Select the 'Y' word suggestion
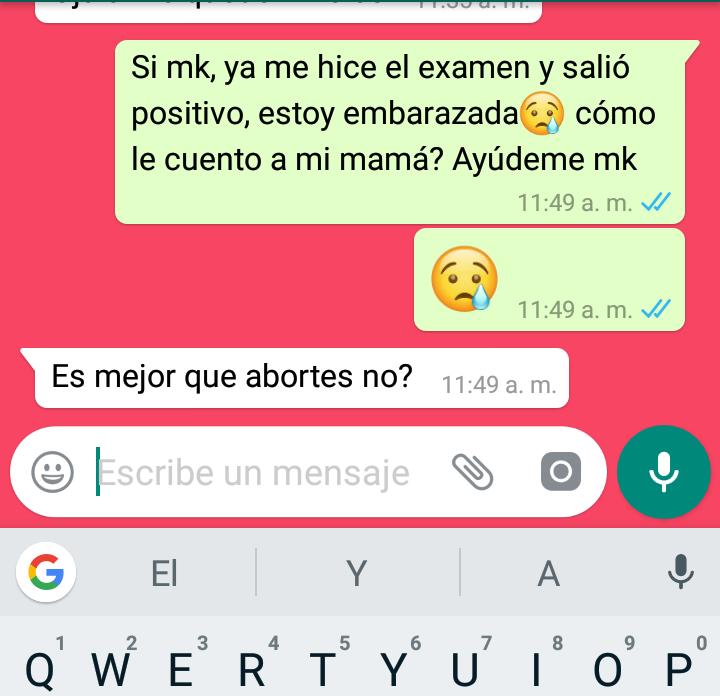This screenshot has height=696, width=720. (x=357, y=573)
